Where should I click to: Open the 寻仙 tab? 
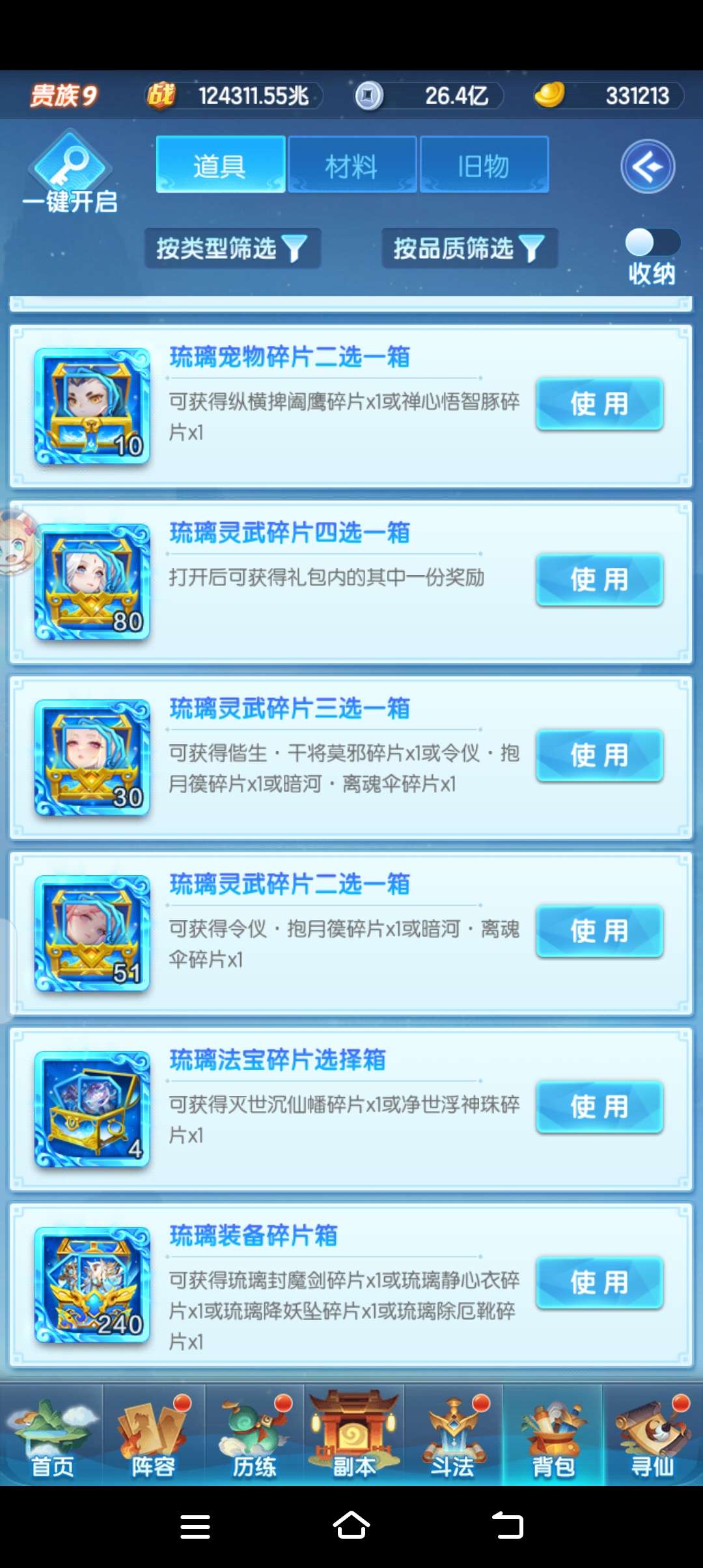click(x=652, y=1438)
